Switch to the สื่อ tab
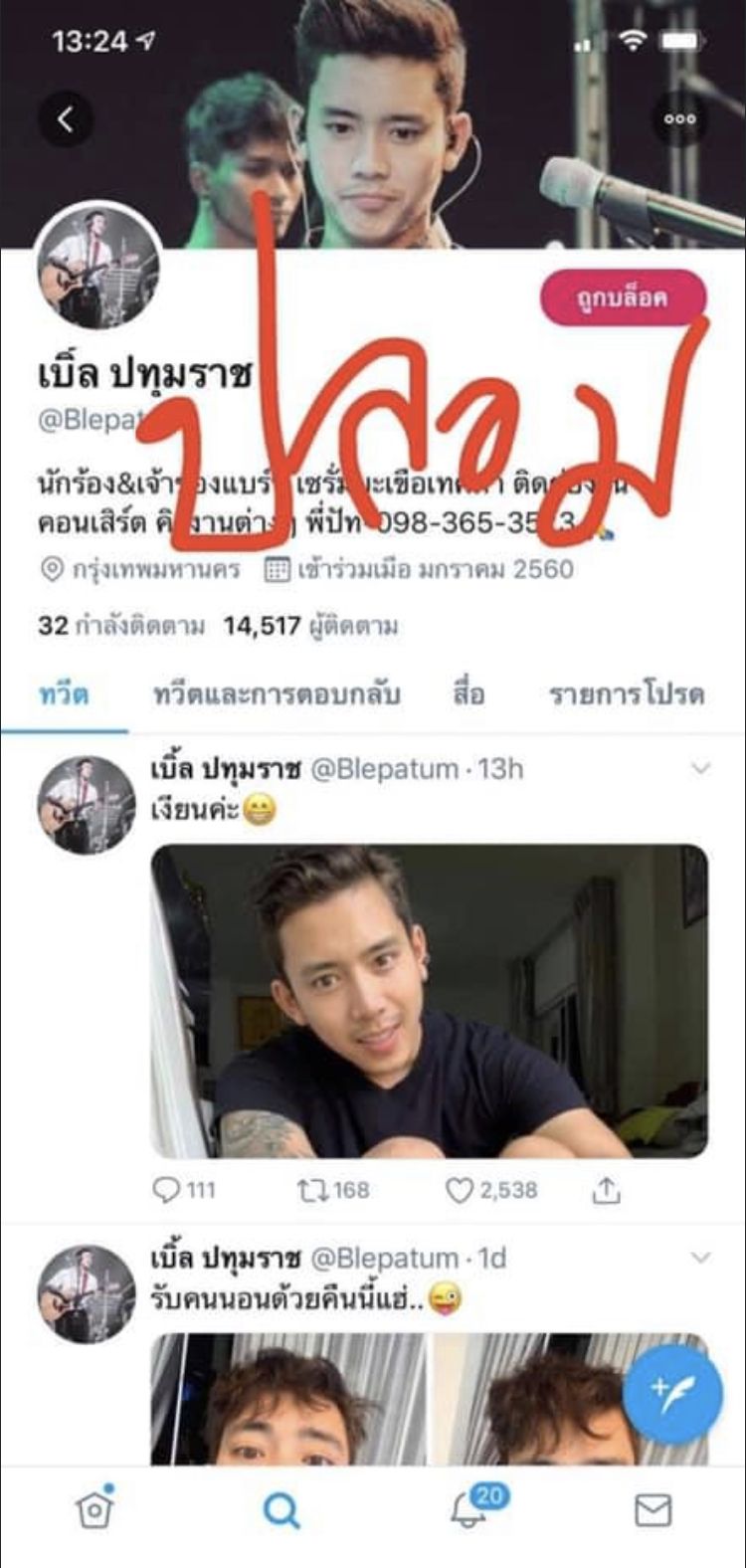Viewport: 746px width, 1568px height. point(468,693)
